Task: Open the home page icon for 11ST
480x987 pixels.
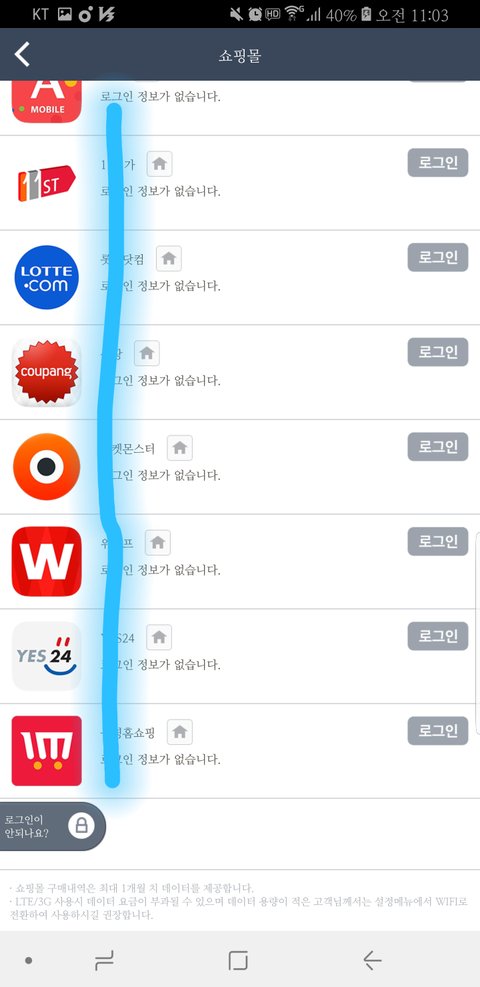Action: 160,164
